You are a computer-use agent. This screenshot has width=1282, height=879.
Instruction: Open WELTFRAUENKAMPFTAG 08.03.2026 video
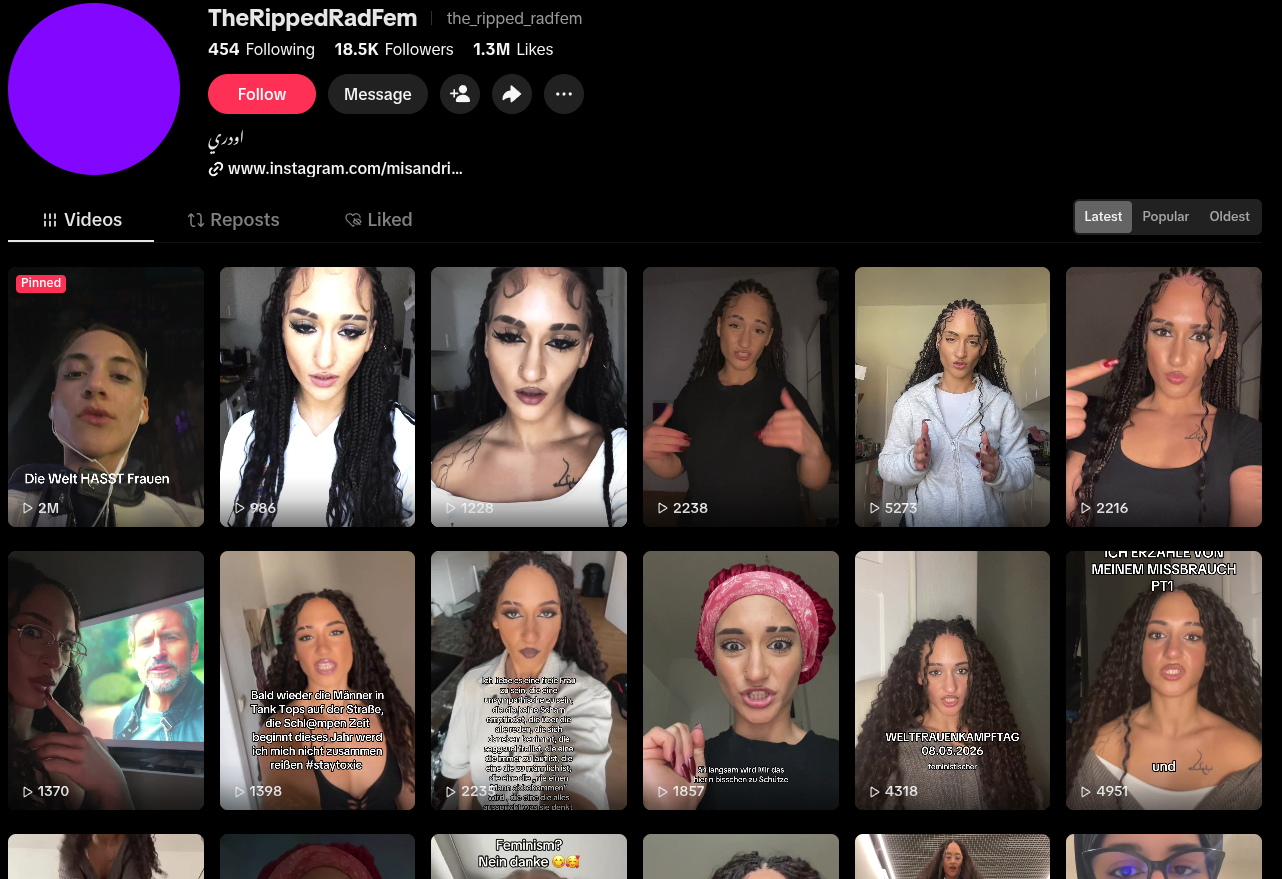point(952,680)
